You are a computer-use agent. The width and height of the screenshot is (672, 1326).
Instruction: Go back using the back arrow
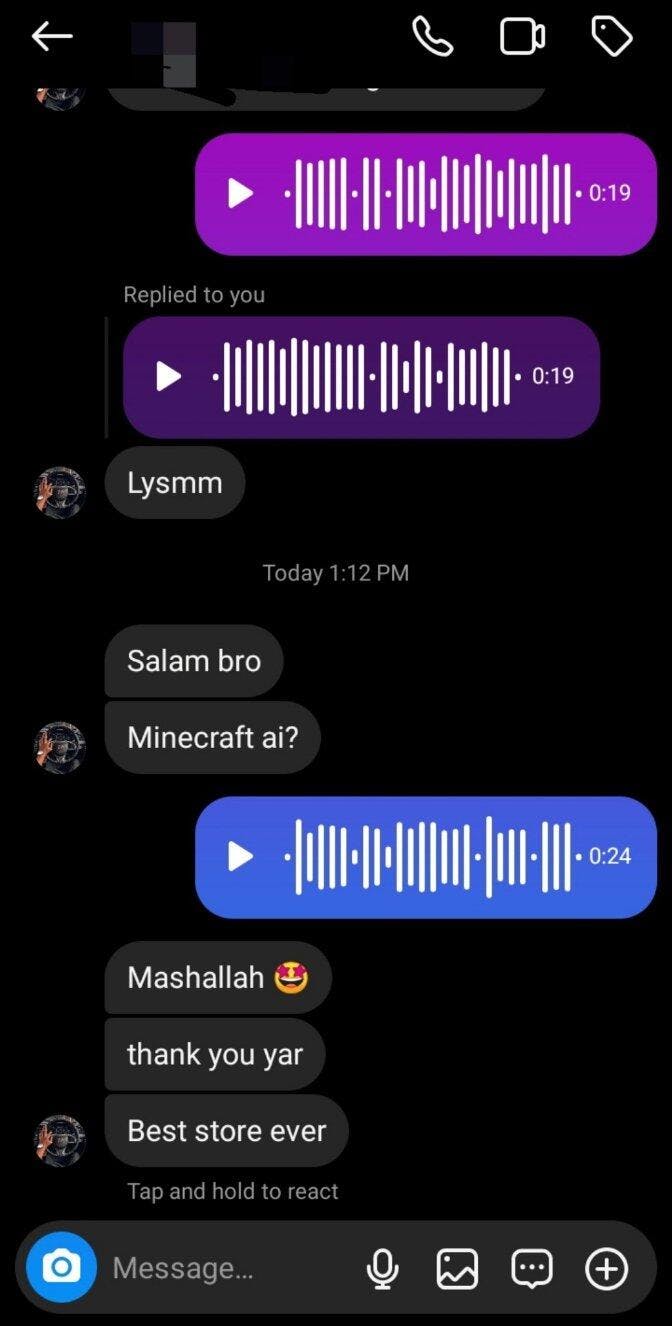pyautogui.click(x=52, y=37)
